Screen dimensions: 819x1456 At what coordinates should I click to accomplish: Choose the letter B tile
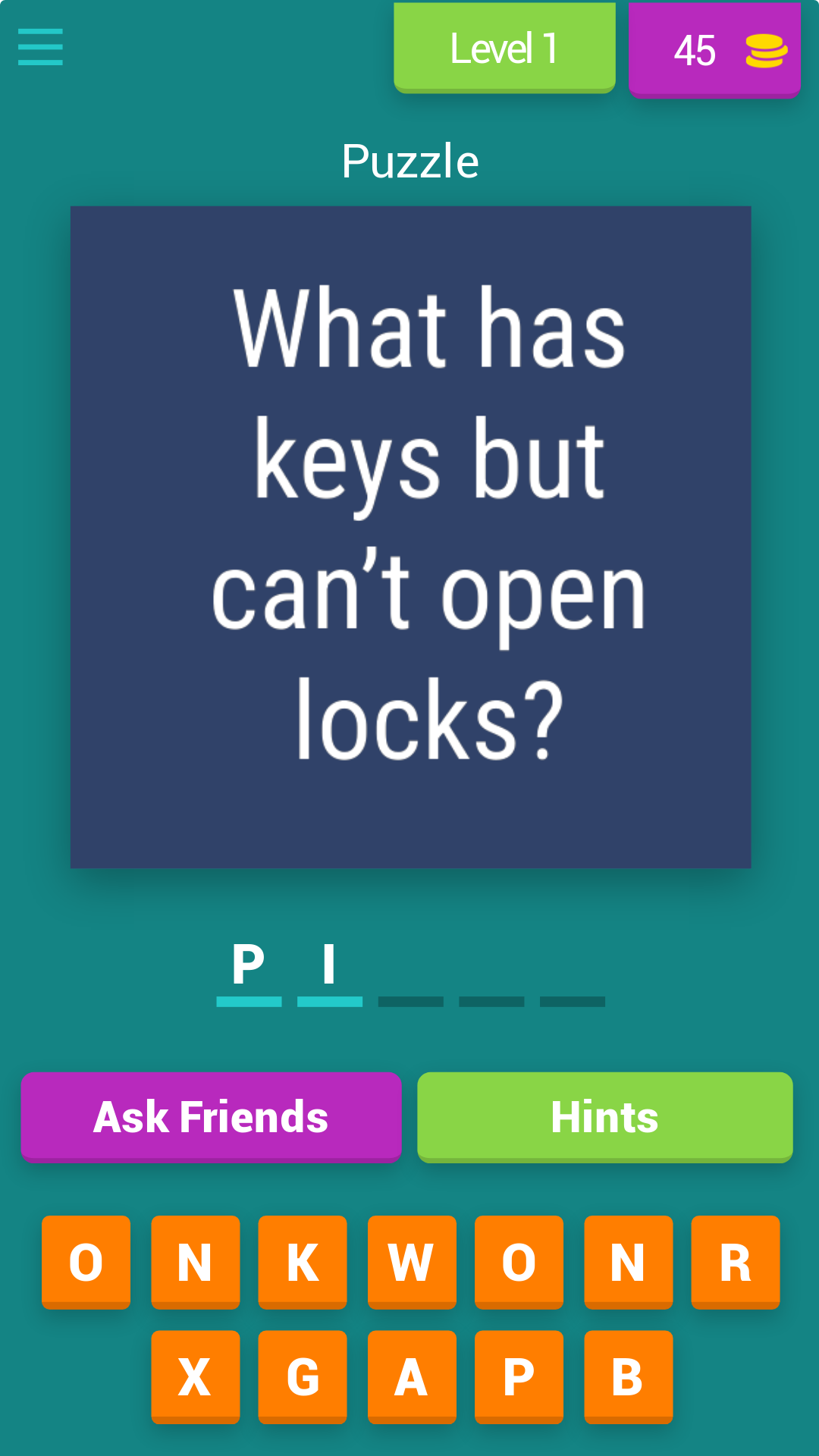point(628,1376)
